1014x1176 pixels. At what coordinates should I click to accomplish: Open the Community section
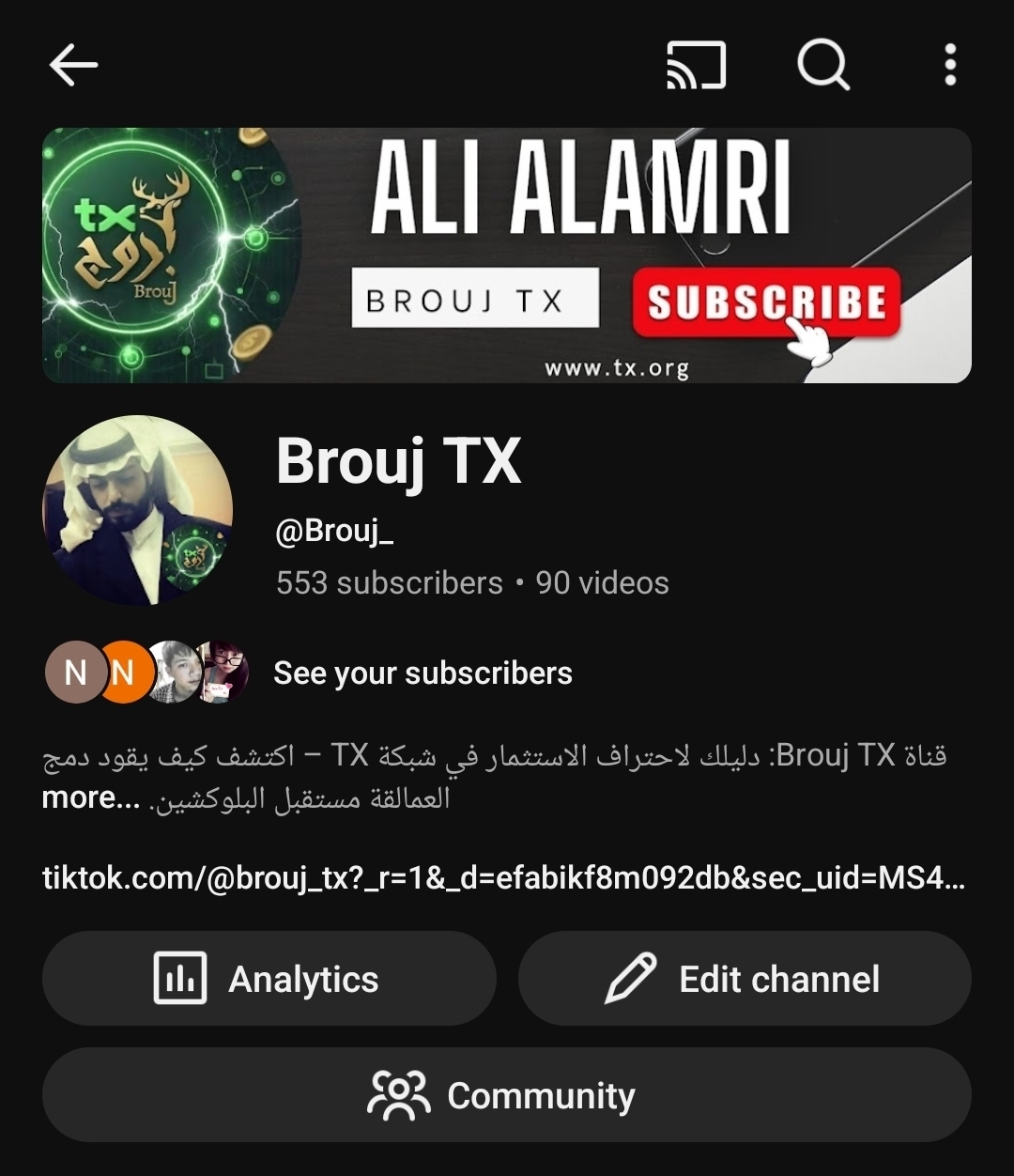[507, 1095]
